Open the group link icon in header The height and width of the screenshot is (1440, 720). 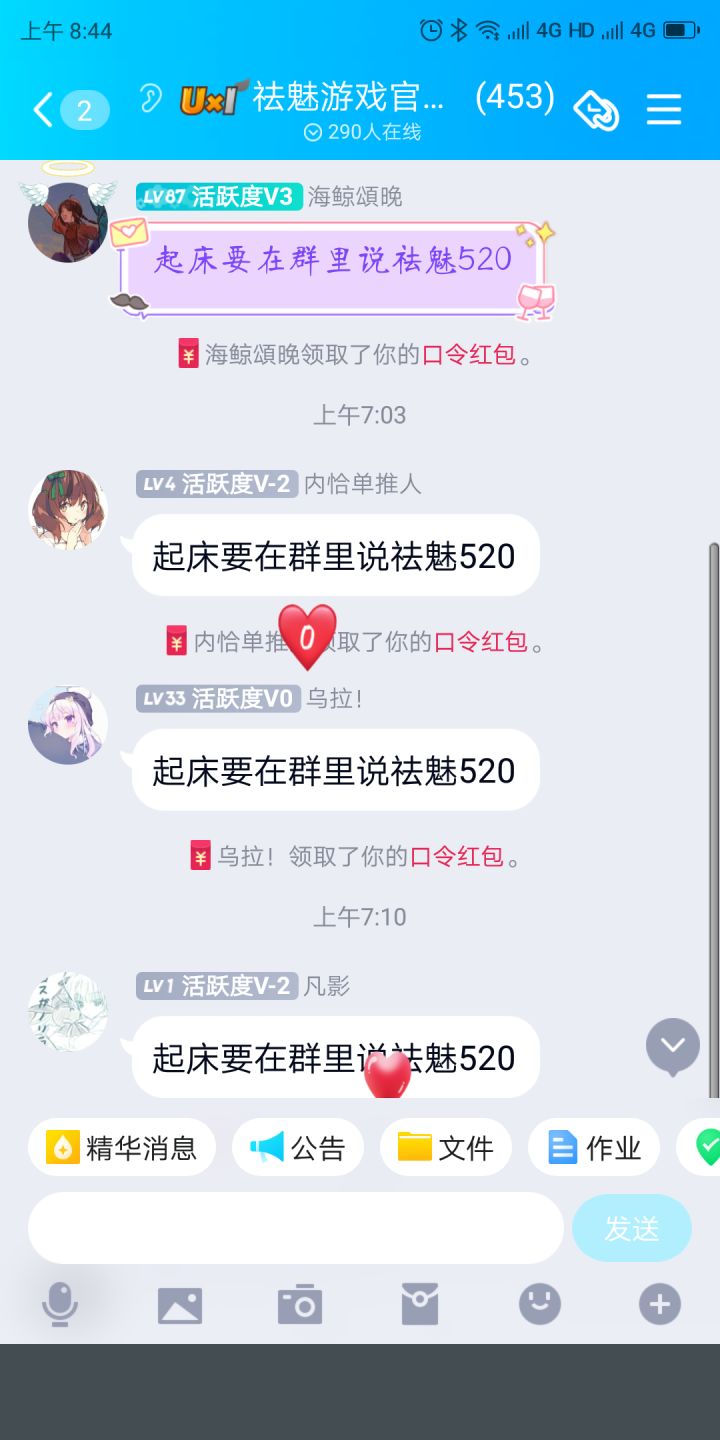pos(595,110)
